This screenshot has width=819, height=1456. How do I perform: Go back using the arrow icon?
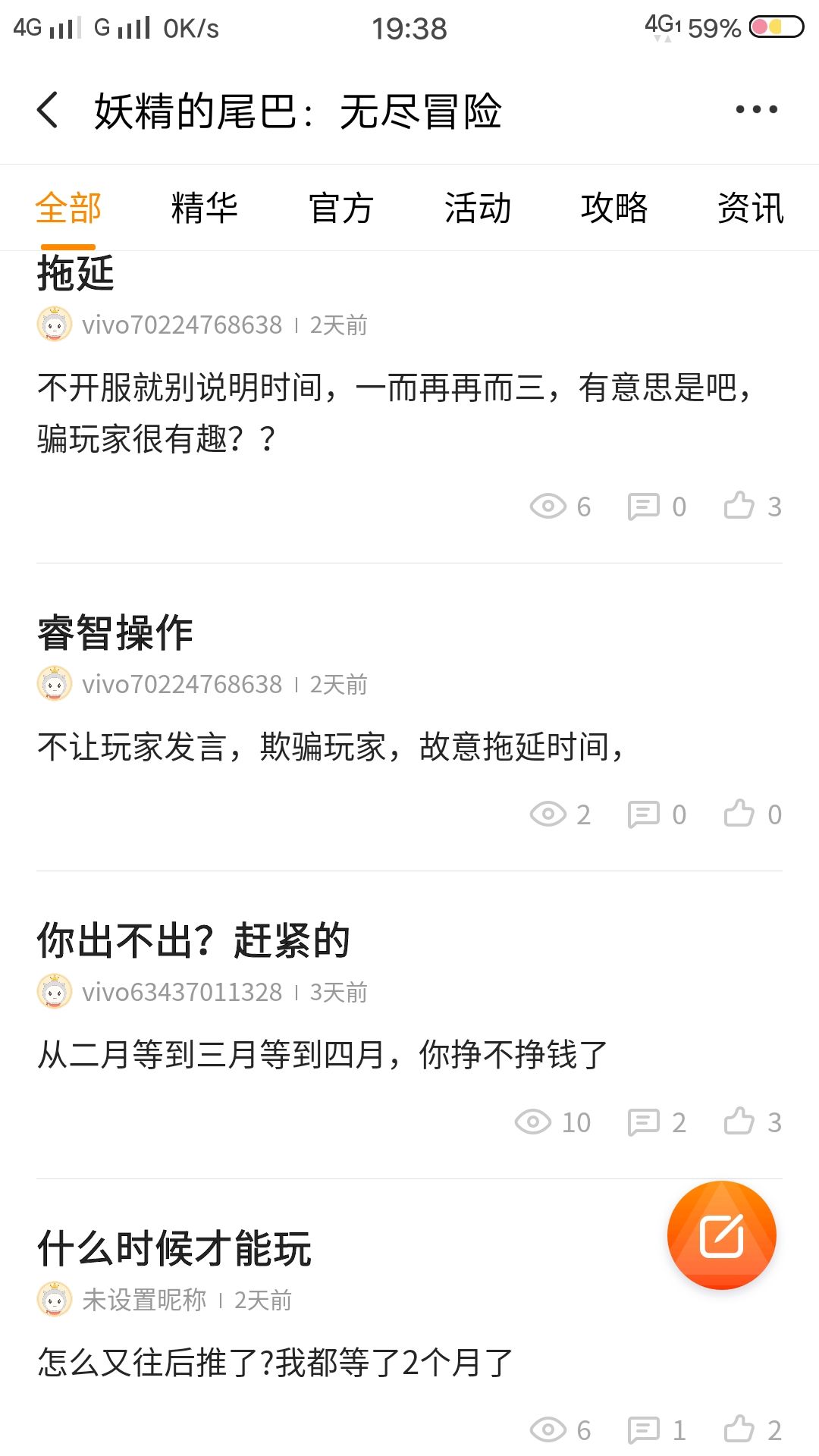(47, 110)
